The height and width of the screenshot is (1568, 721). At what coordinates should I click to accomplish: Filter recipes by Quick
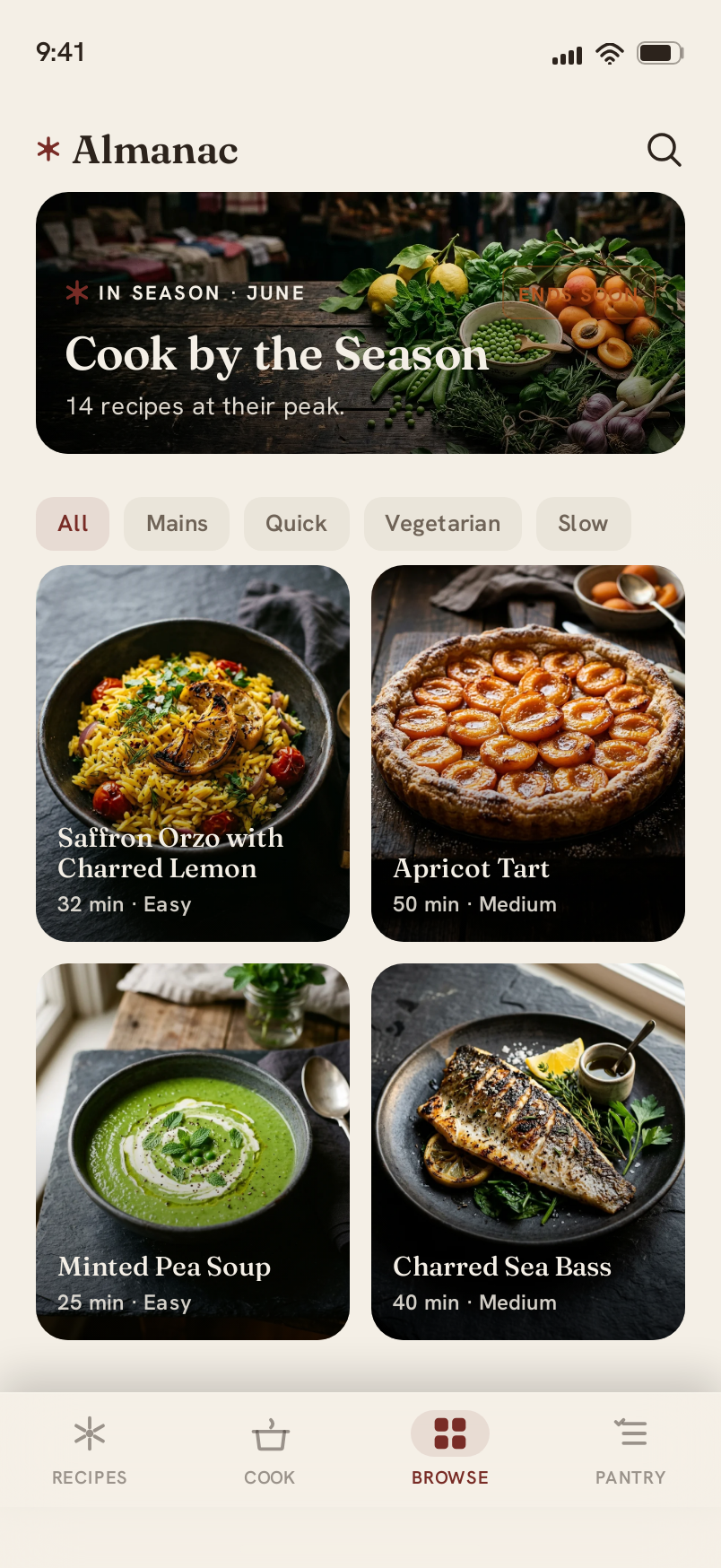[296, 524]
